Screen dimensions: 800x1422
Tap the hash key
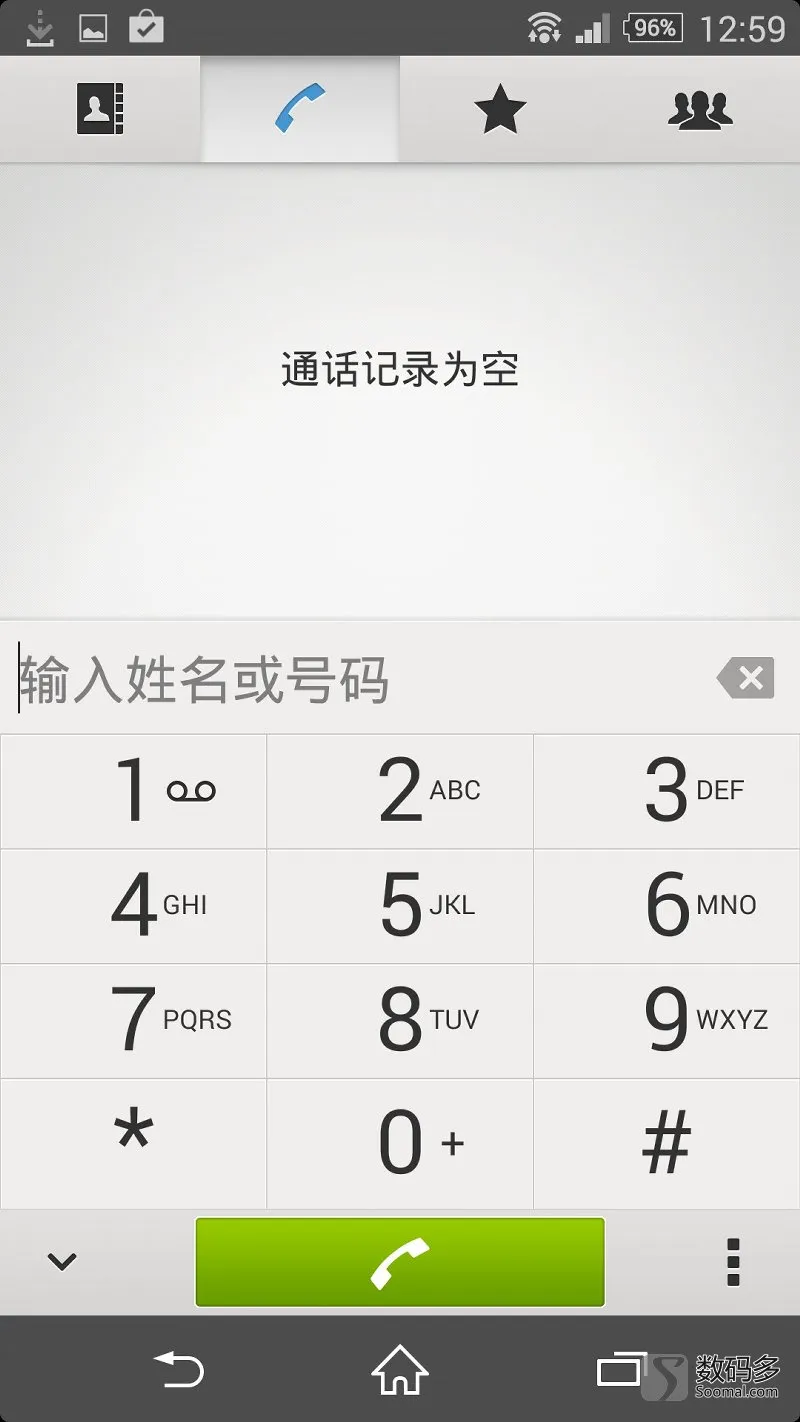667,1142
